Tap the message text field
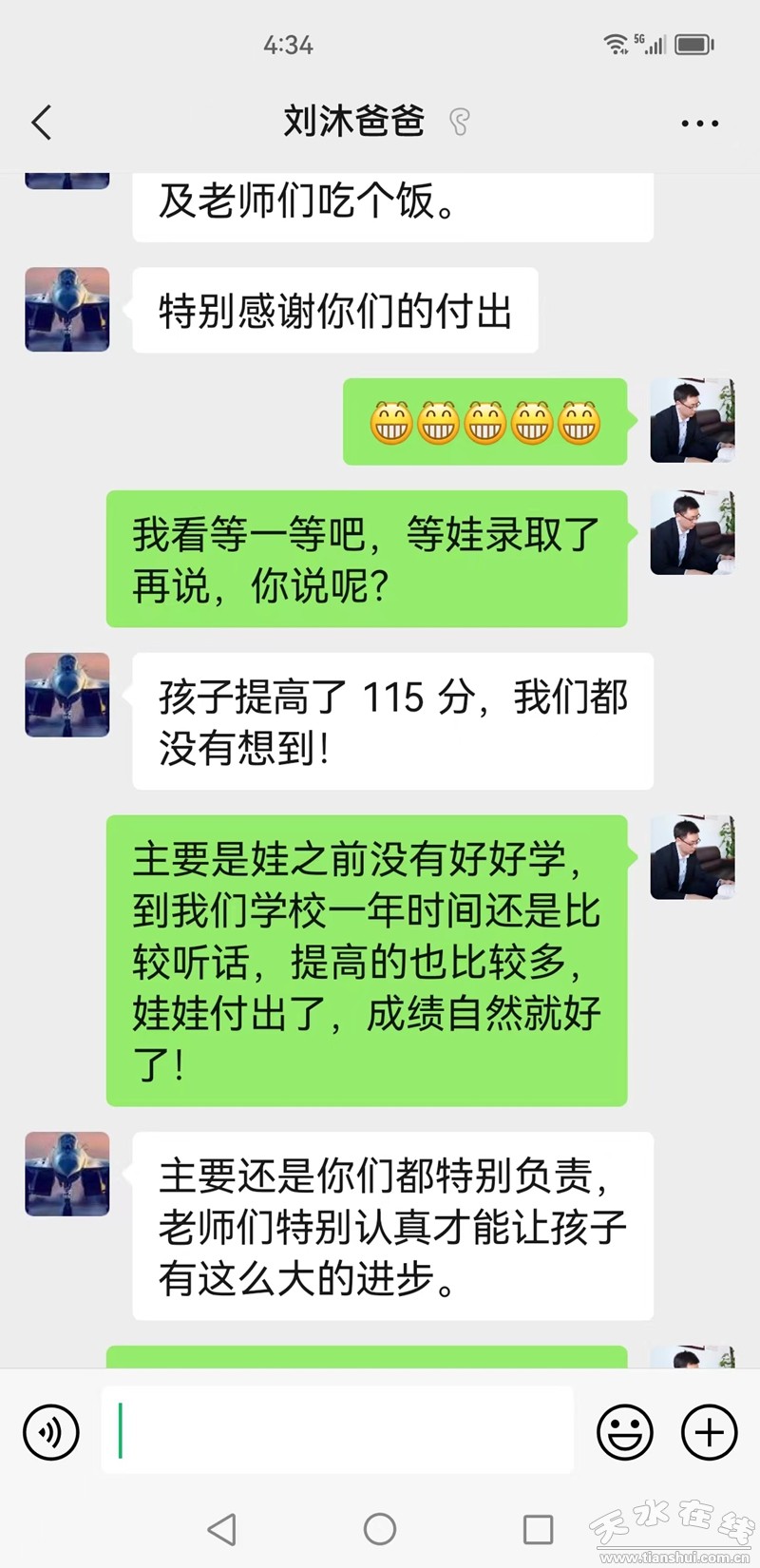The image size is (760, 1568). tap(337, 1430)
